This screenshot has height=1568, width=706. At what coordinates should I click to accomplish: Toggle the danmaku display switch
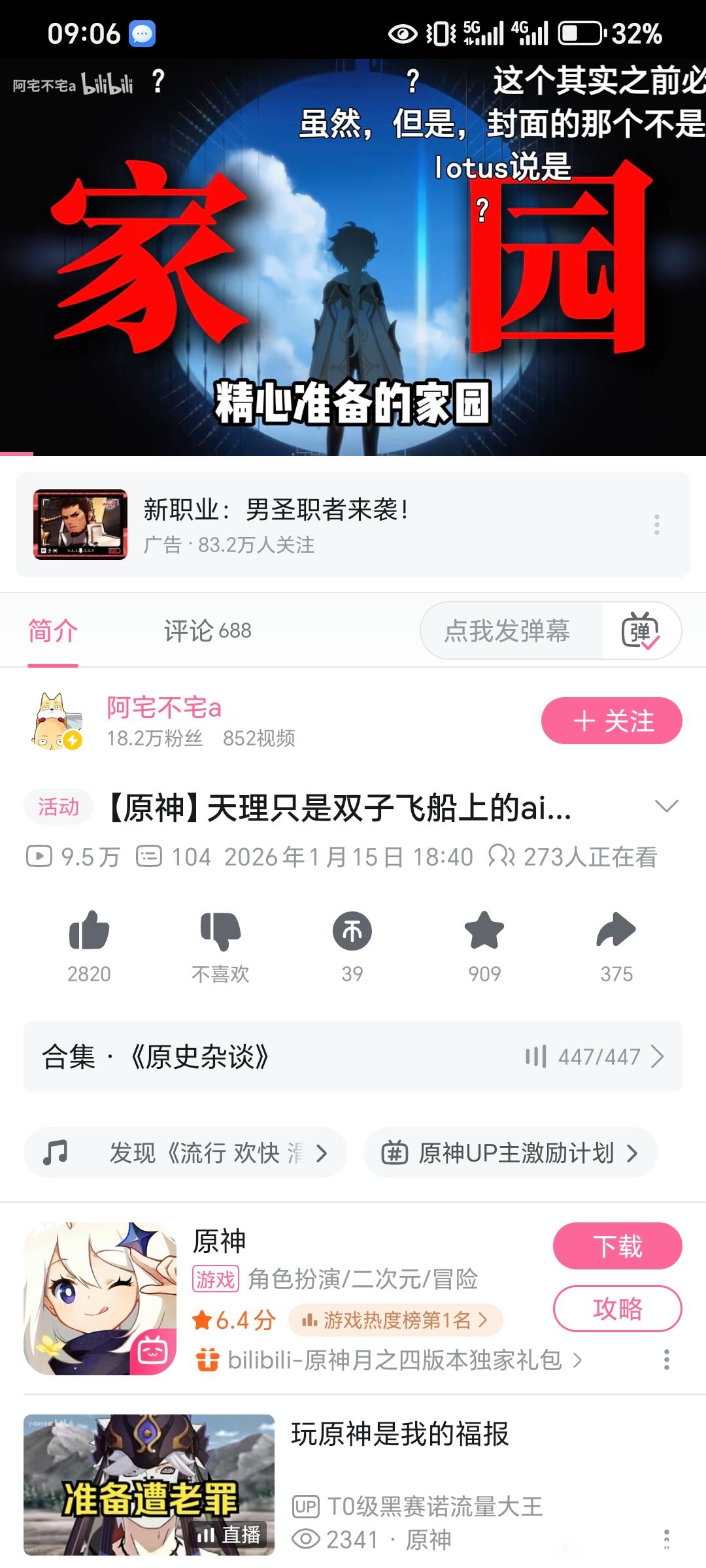[641, 631]
